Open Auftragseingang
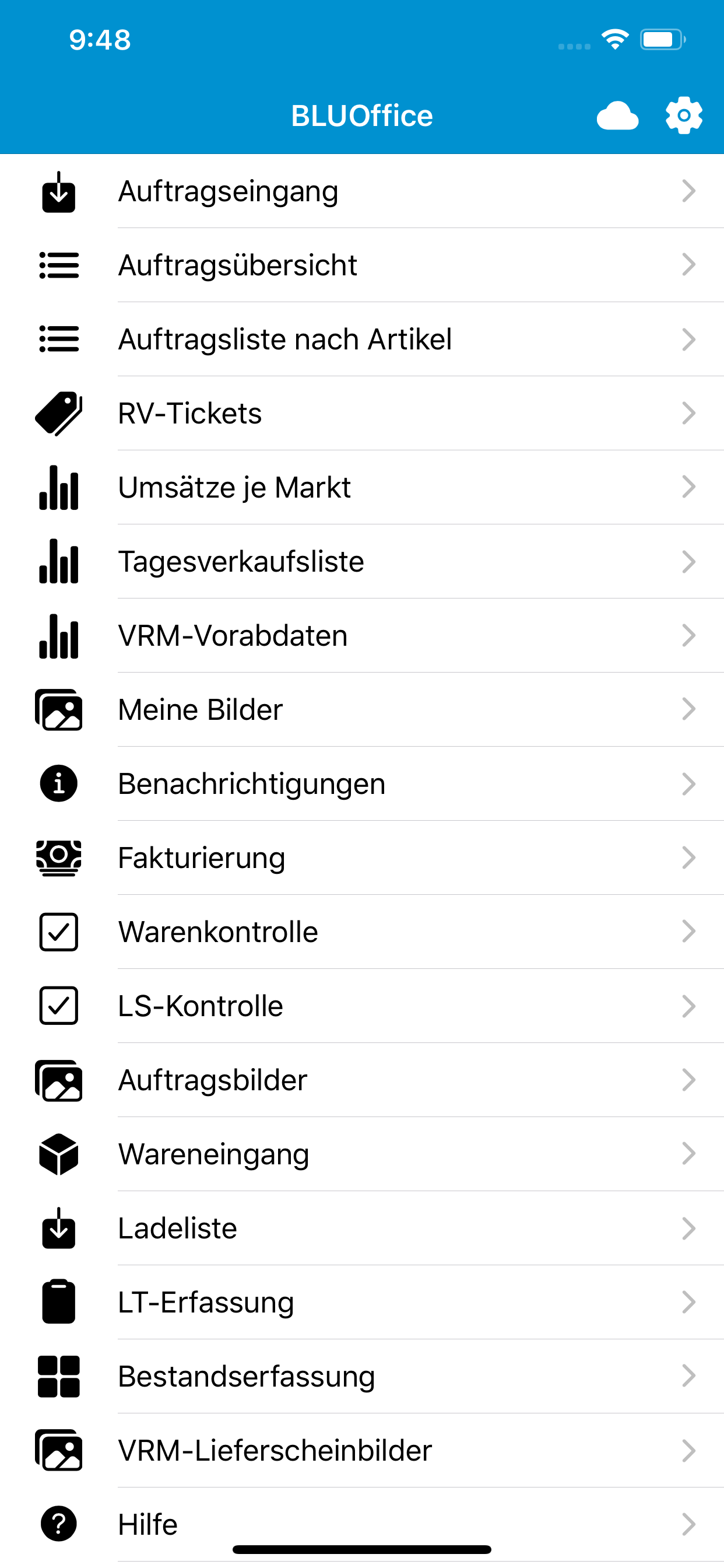This screenshot has height=1568, width=724. 362,191
